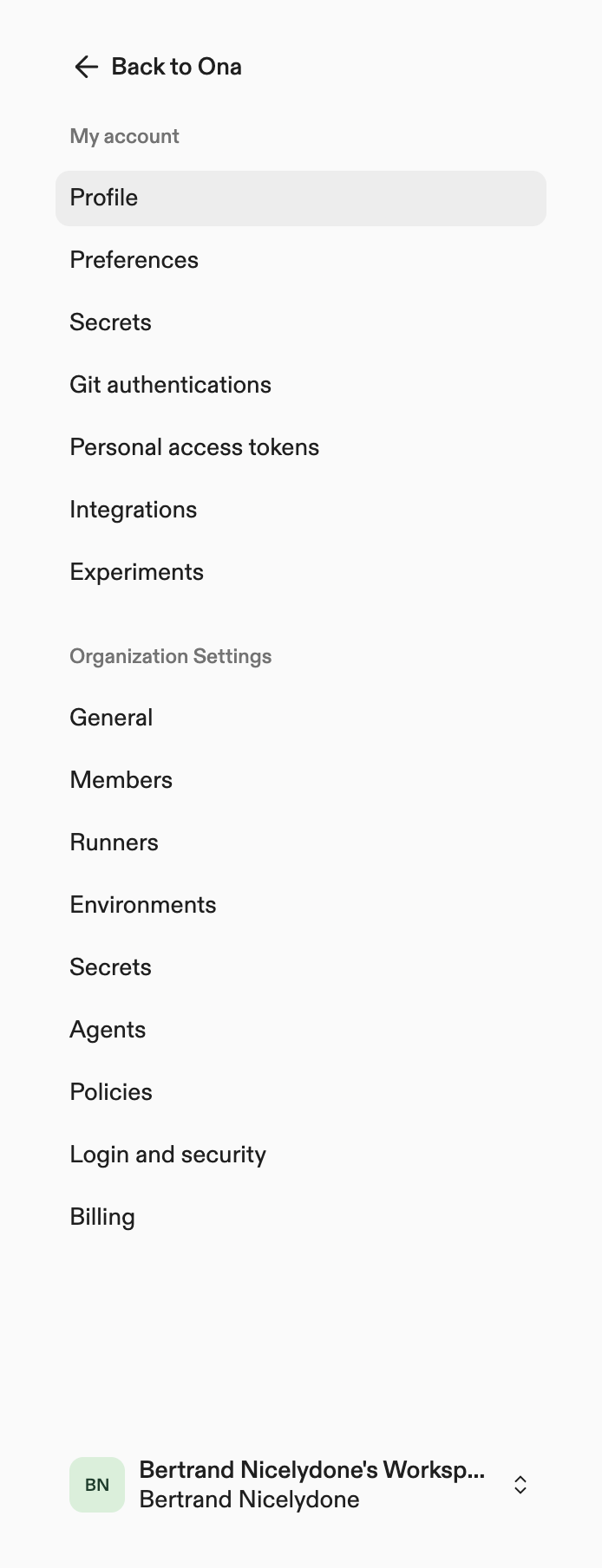The height and width of the screenshot is (1568, 602).
Task: Open Billing
Action: point(102,1217)
